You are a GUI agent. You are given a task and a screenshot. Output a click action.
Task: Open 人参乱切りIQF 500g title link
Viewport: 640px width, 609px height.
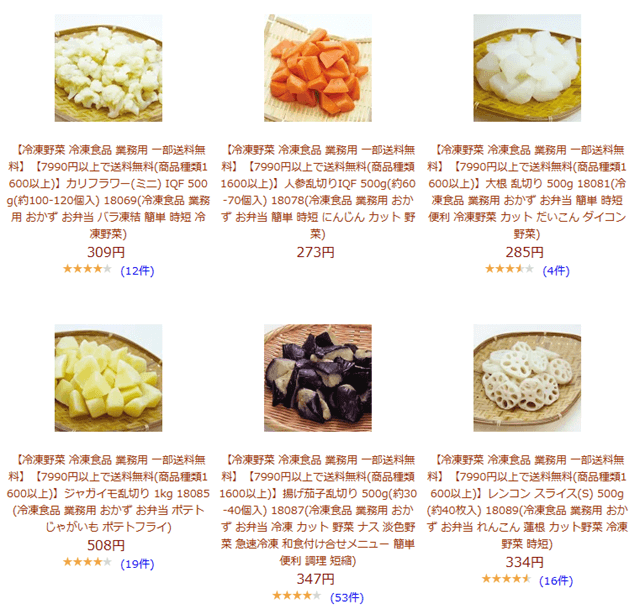[317, 188]
